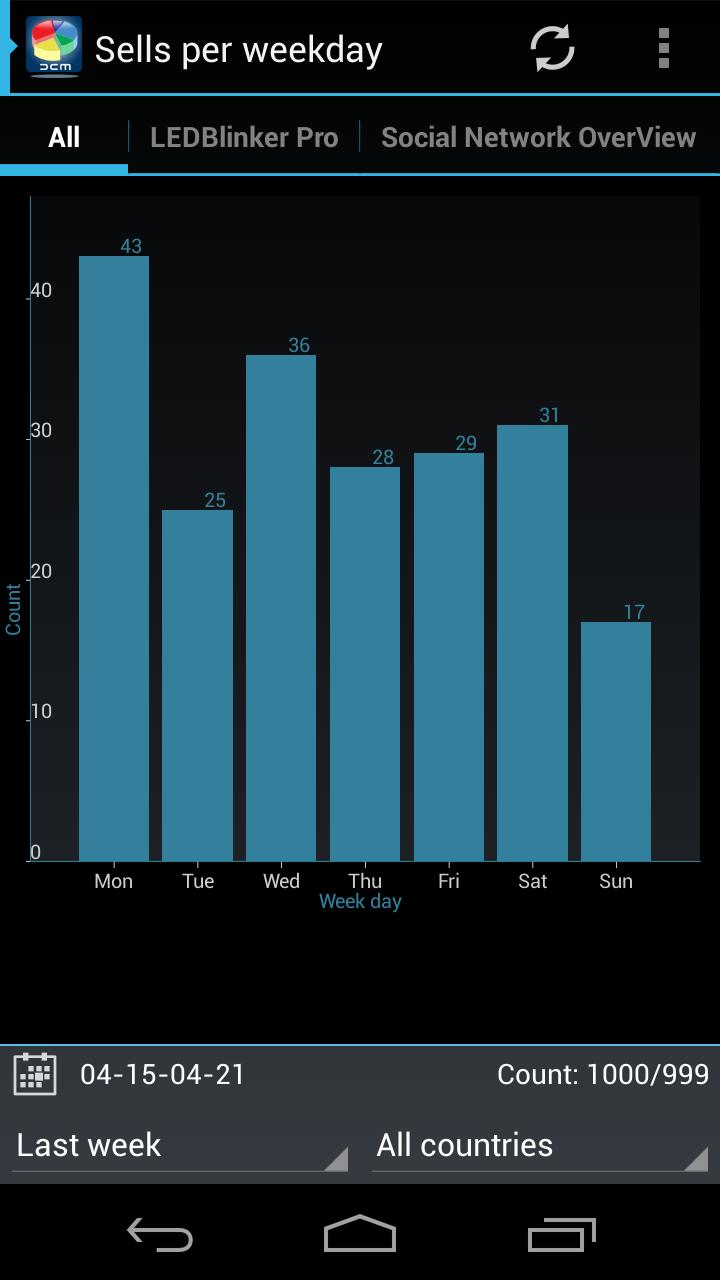Open recent apps from the navigation bar
720x1280 pixels.
561,1234
